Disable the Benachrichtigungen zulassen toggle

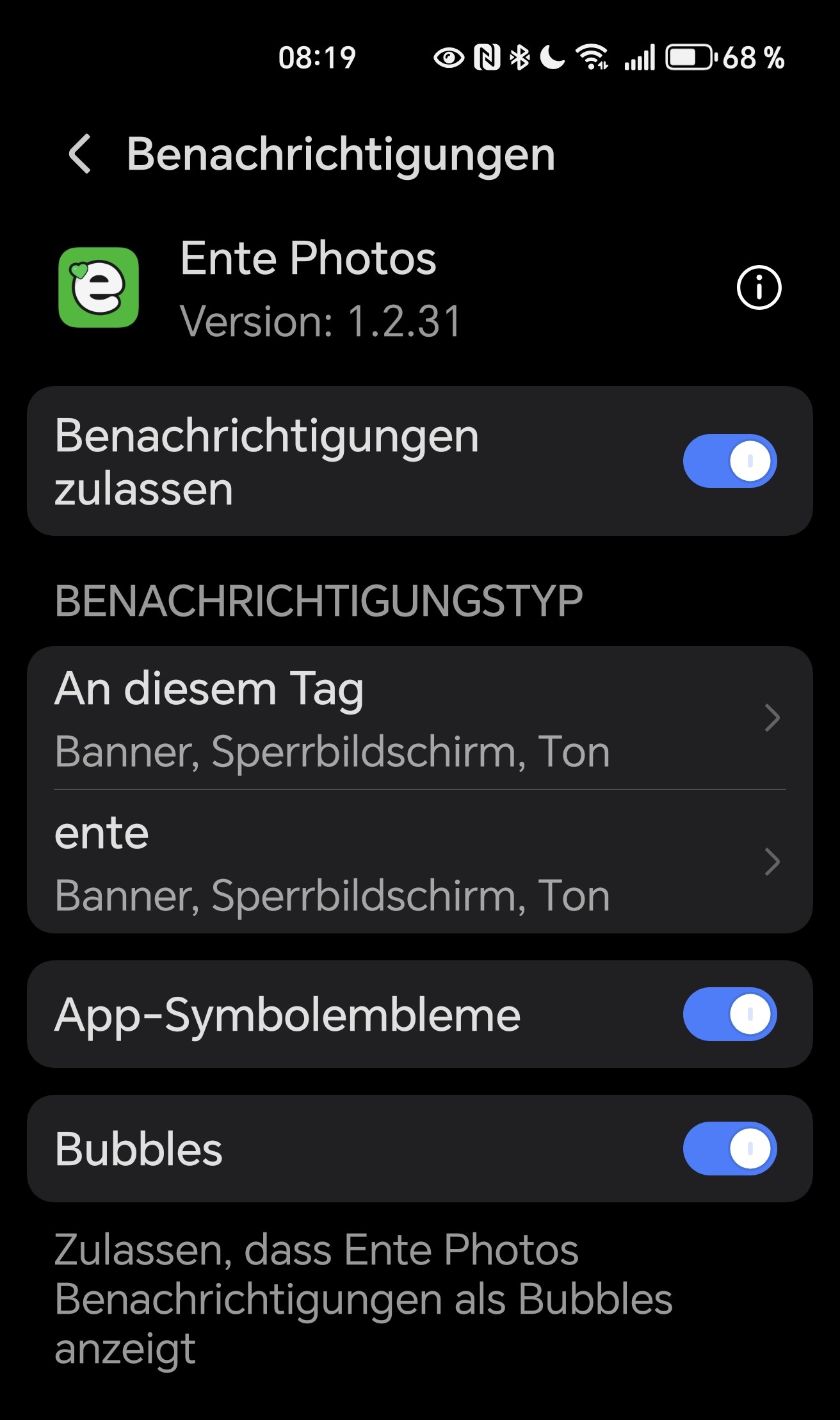pos(729,458)
